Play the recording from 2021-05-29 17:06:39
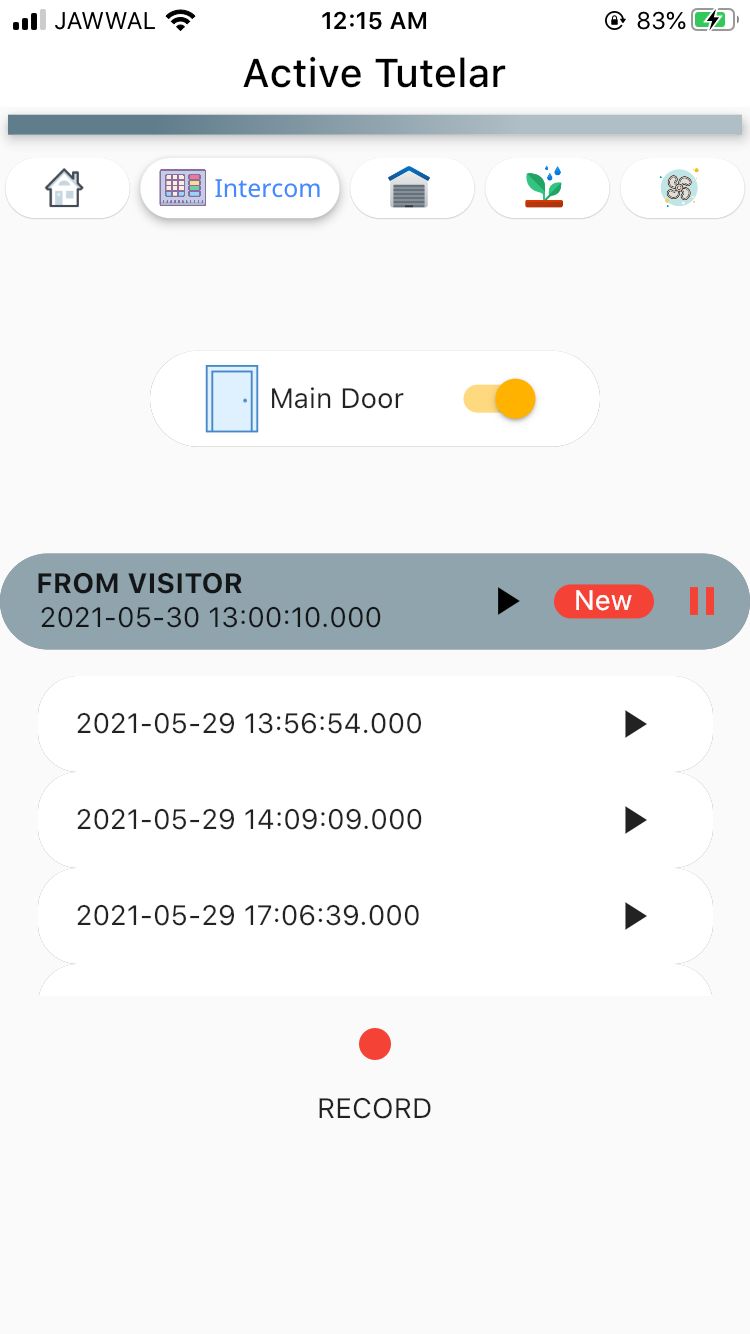Screen dimensions: 750x1334 [x=635, y=916]
